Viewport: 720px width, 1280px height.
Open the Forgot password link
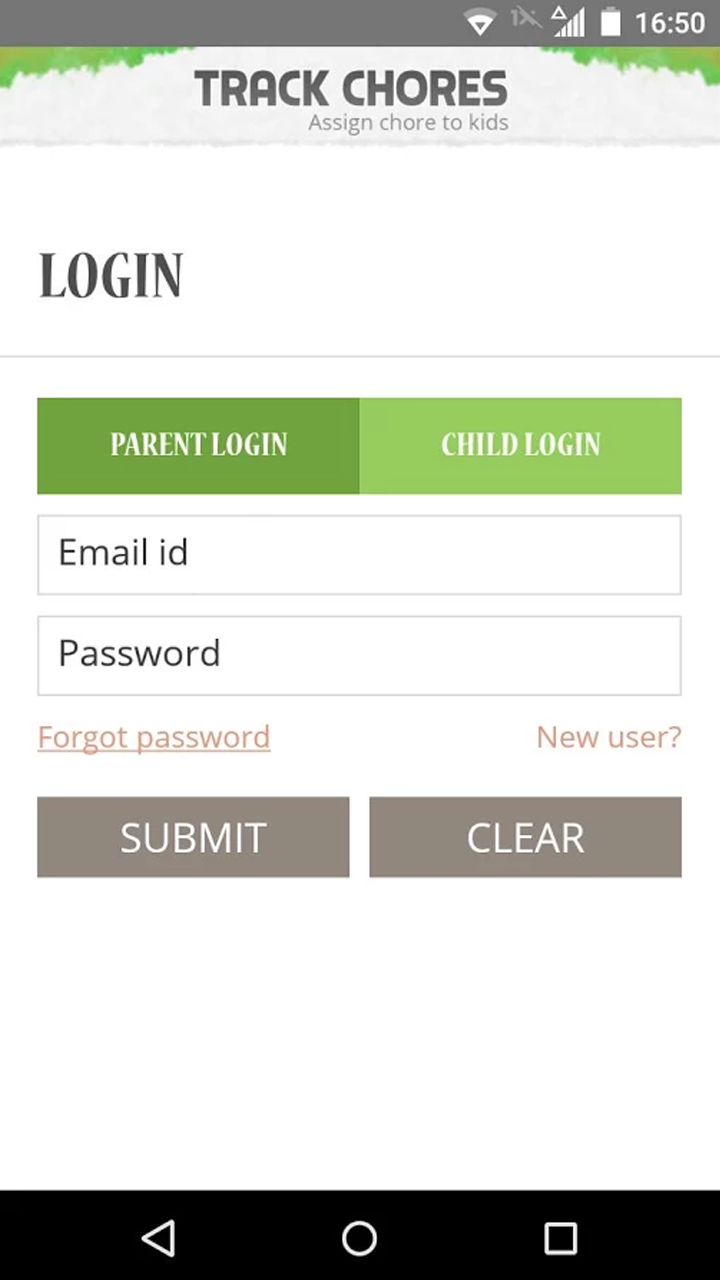point(154,738)
